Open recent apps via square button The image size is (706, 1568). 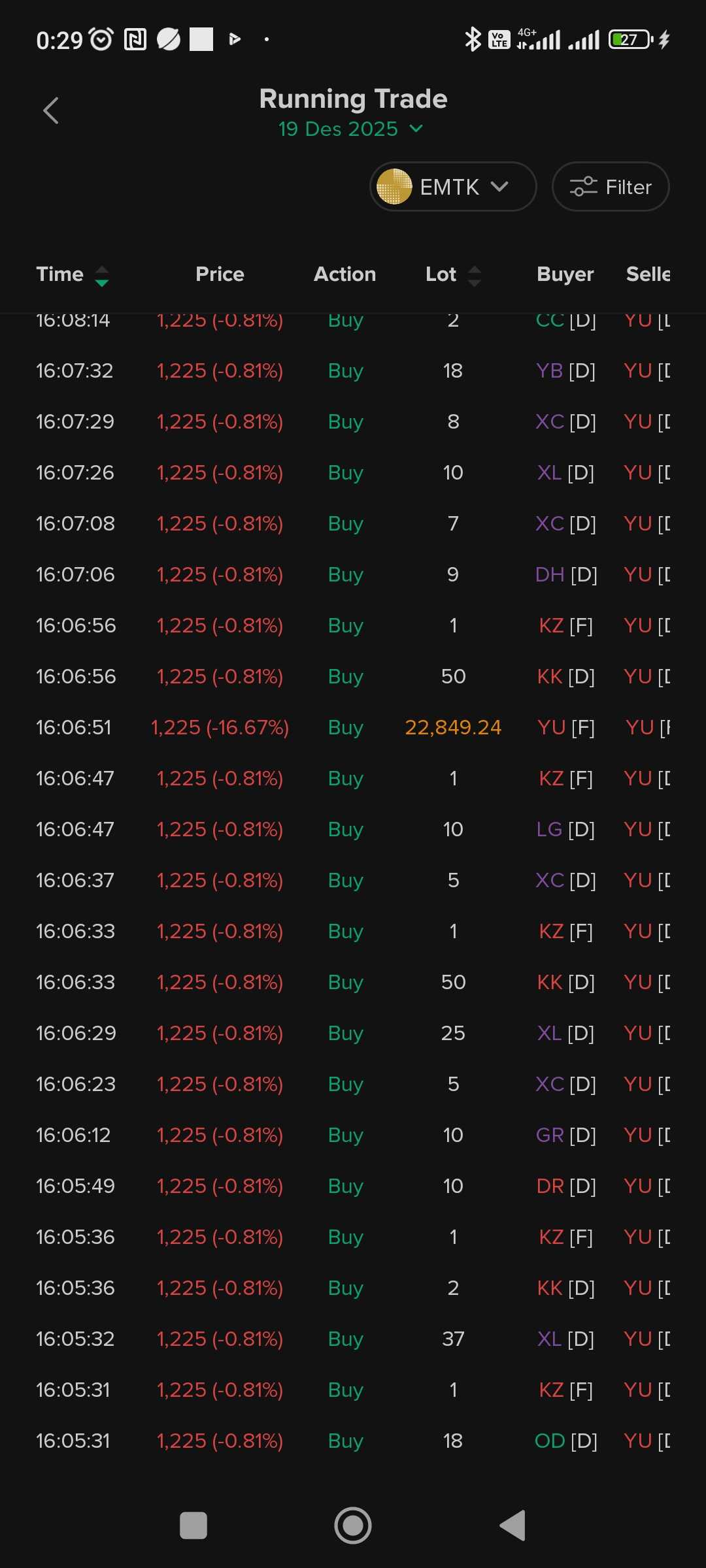tap(193, 1526)
